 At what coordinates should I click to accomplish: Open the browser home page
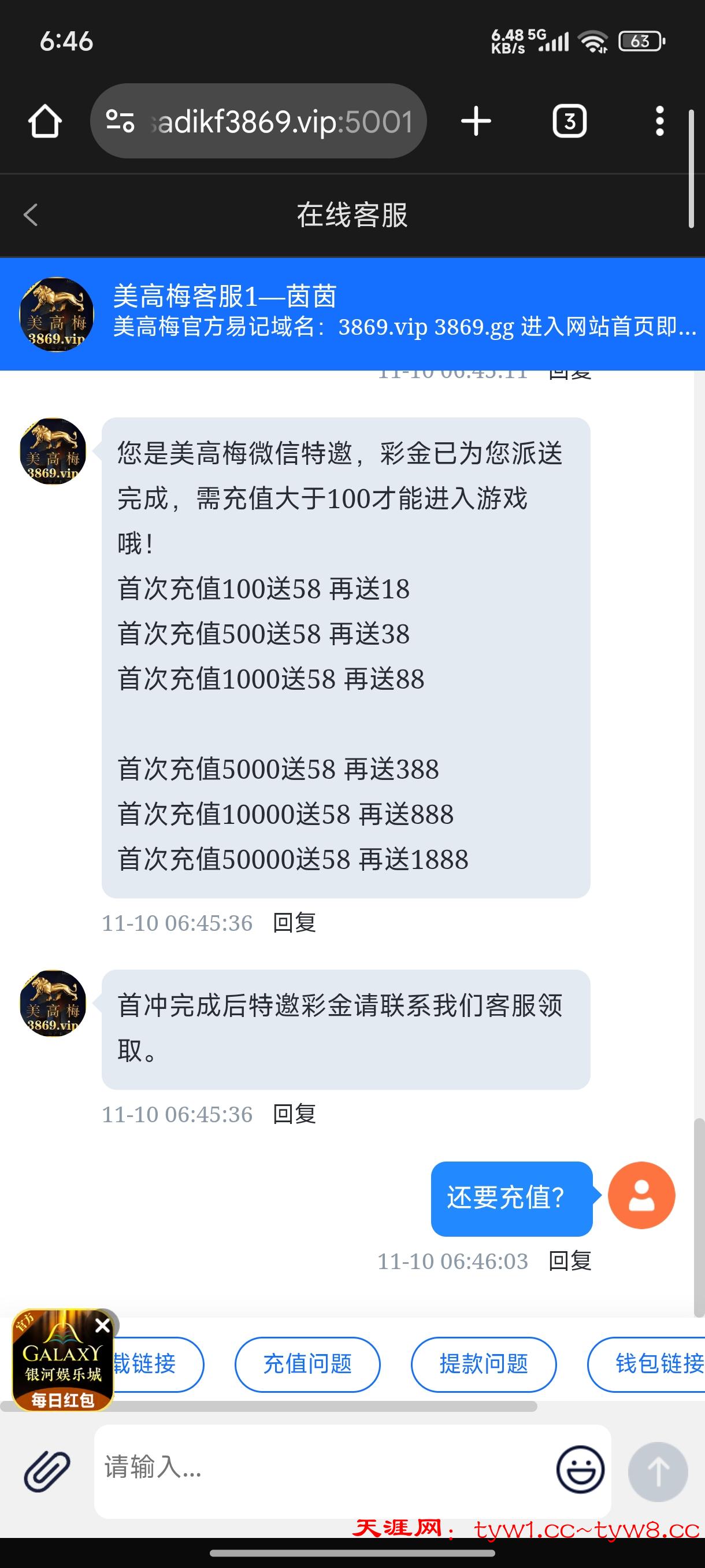(45, 121)
